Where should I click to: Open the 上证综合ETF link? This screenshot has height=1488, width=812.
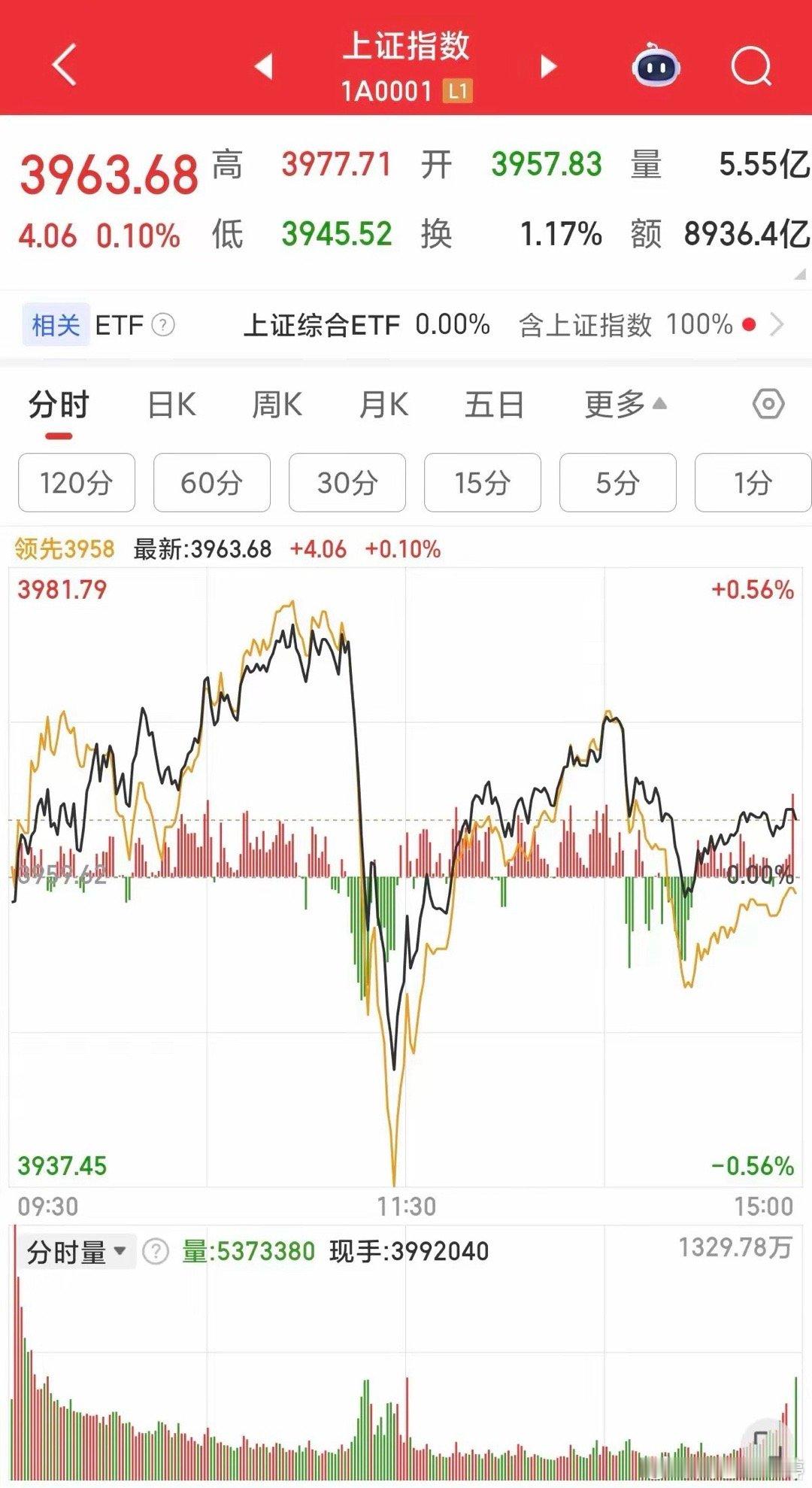tap(323, 325)
